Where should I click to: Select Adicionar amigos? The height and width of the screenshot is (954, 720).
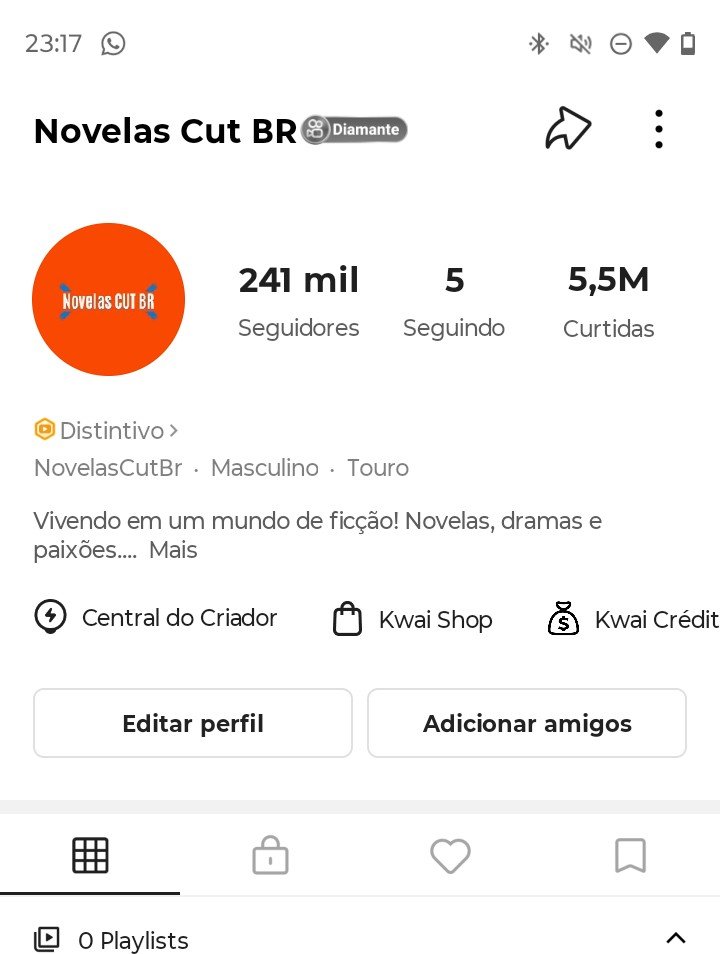(x=527, y=723)
